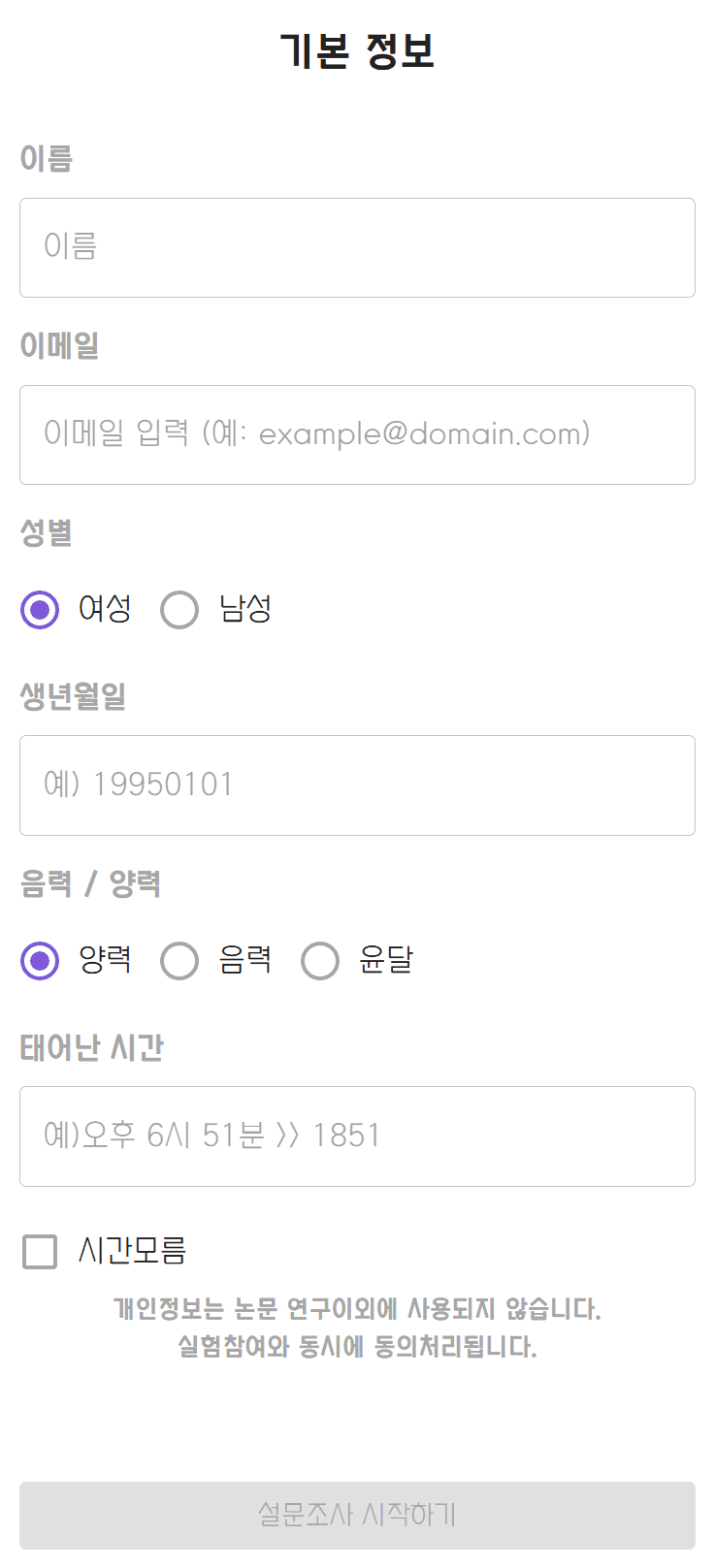The height and width of the screenshot is (1568, 714).
Task: Click the 생년월일 birthdate input field
Action: point(357,785)
